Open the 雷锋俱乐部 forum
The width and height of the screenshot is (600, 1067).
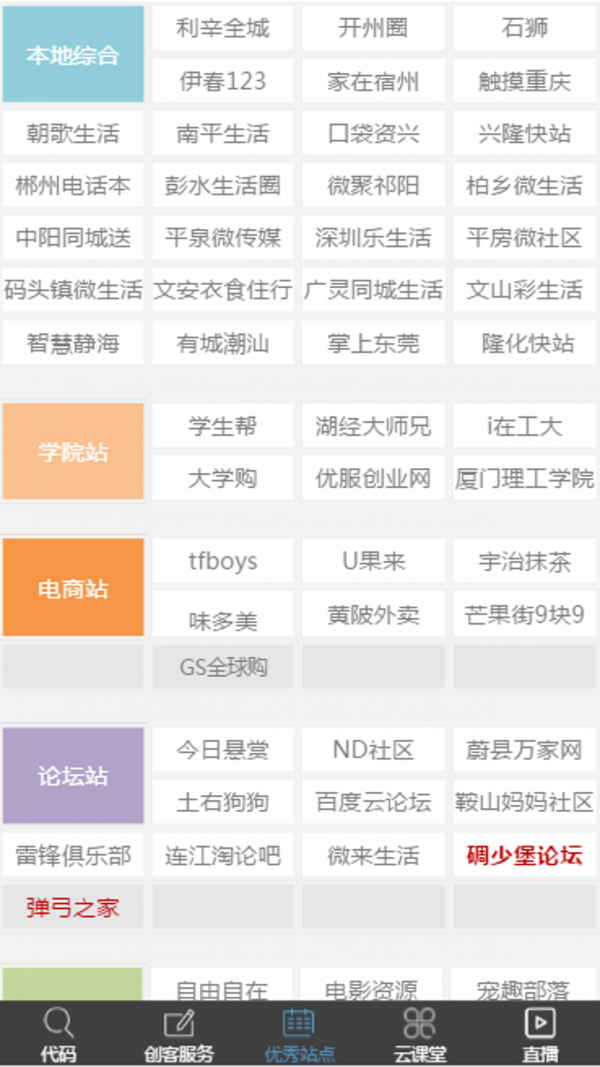click(73, 855)
